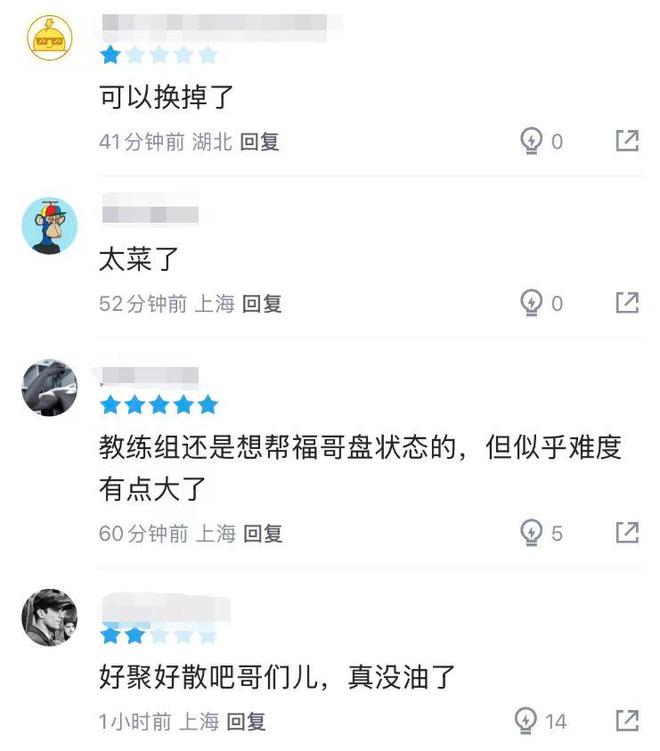The width and height of the screenshot is (660, 751).
Task: Reply to the comment 太菜了
Action: coord(262,303)
